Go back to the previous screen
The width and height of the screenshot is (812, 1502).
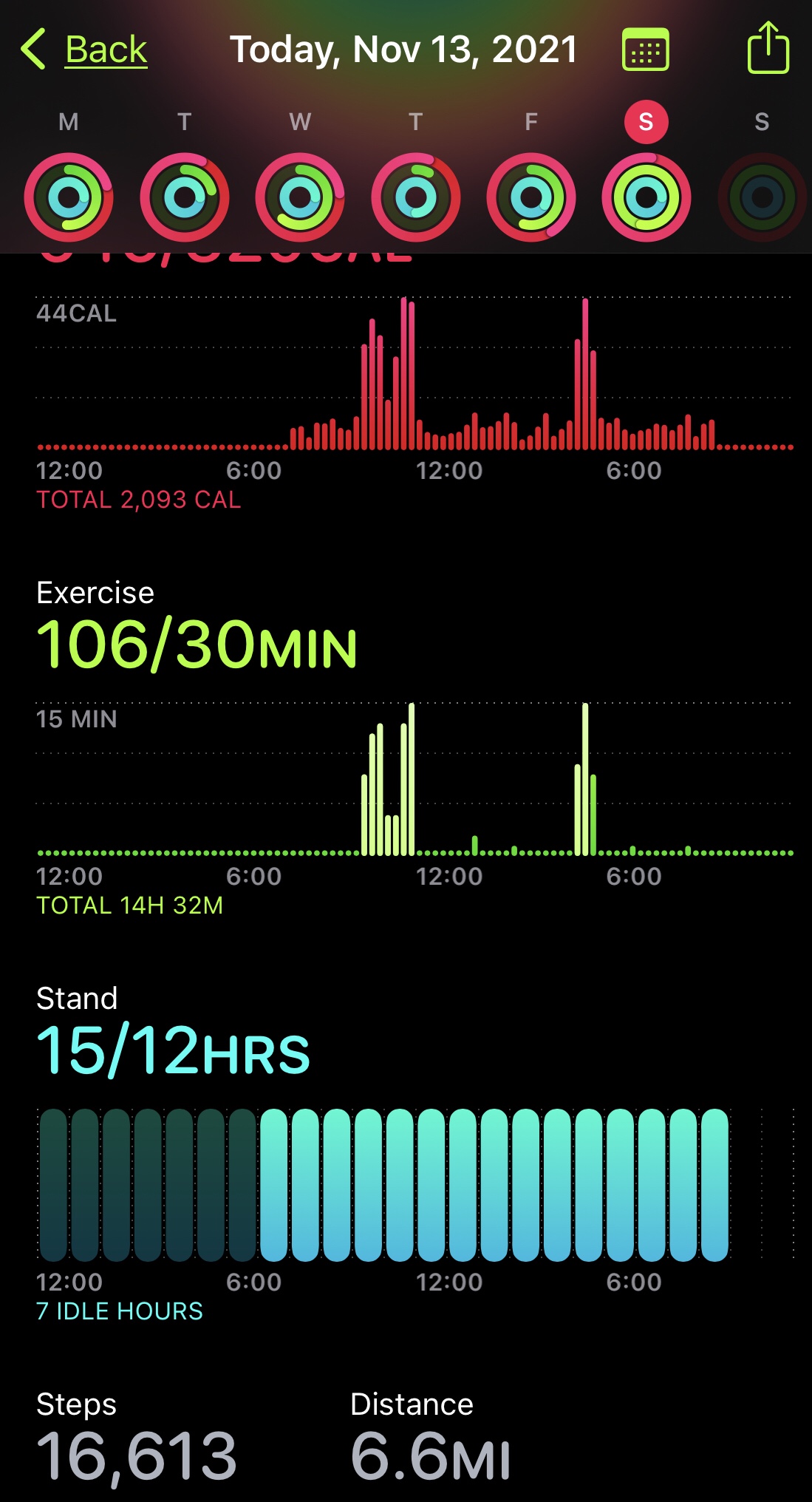85,50
